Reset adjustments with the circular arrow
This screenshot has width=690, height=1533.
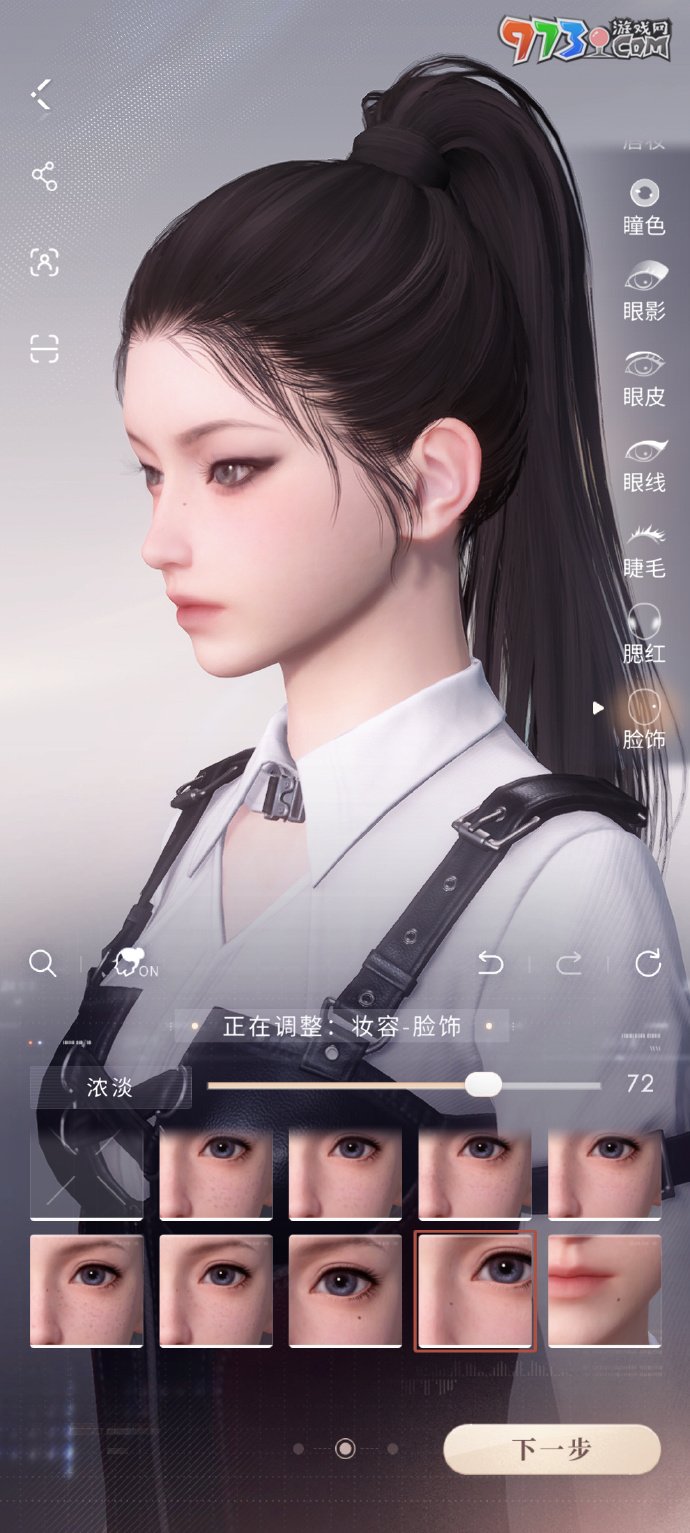(648, 963)
